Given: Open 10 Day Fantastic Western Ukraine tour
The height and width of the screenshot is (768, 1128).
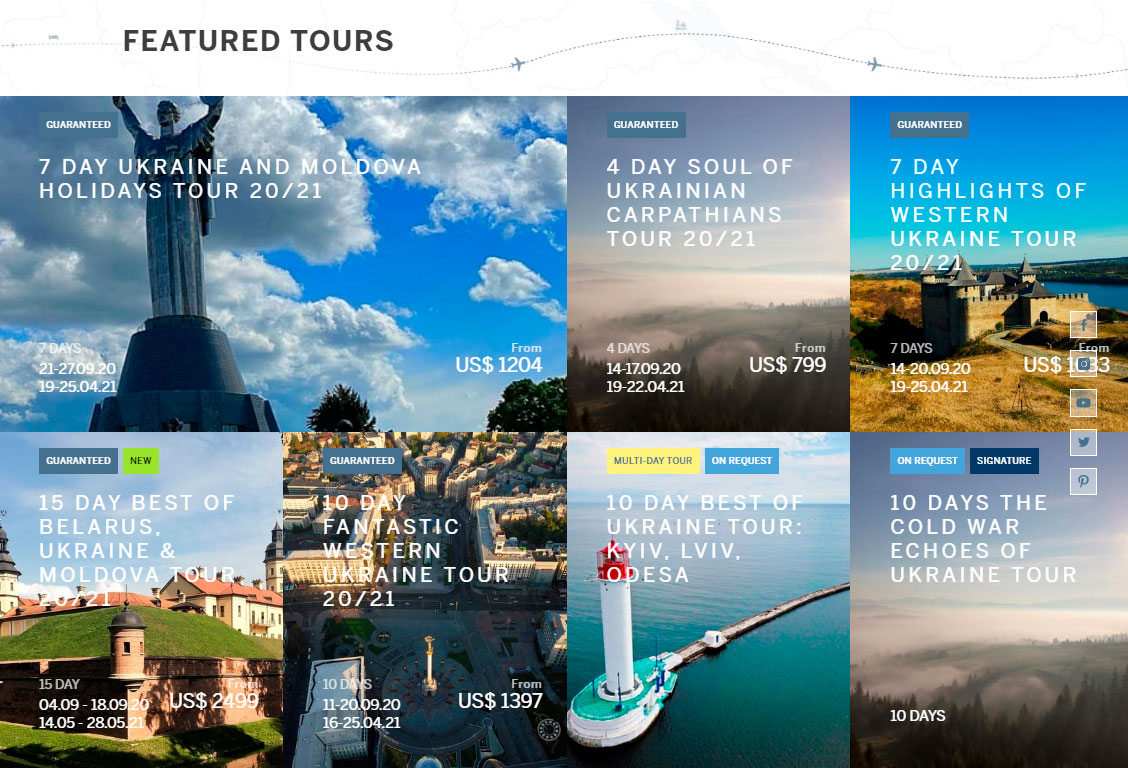Looking at the screenshot, I should (x=416, y=550).
